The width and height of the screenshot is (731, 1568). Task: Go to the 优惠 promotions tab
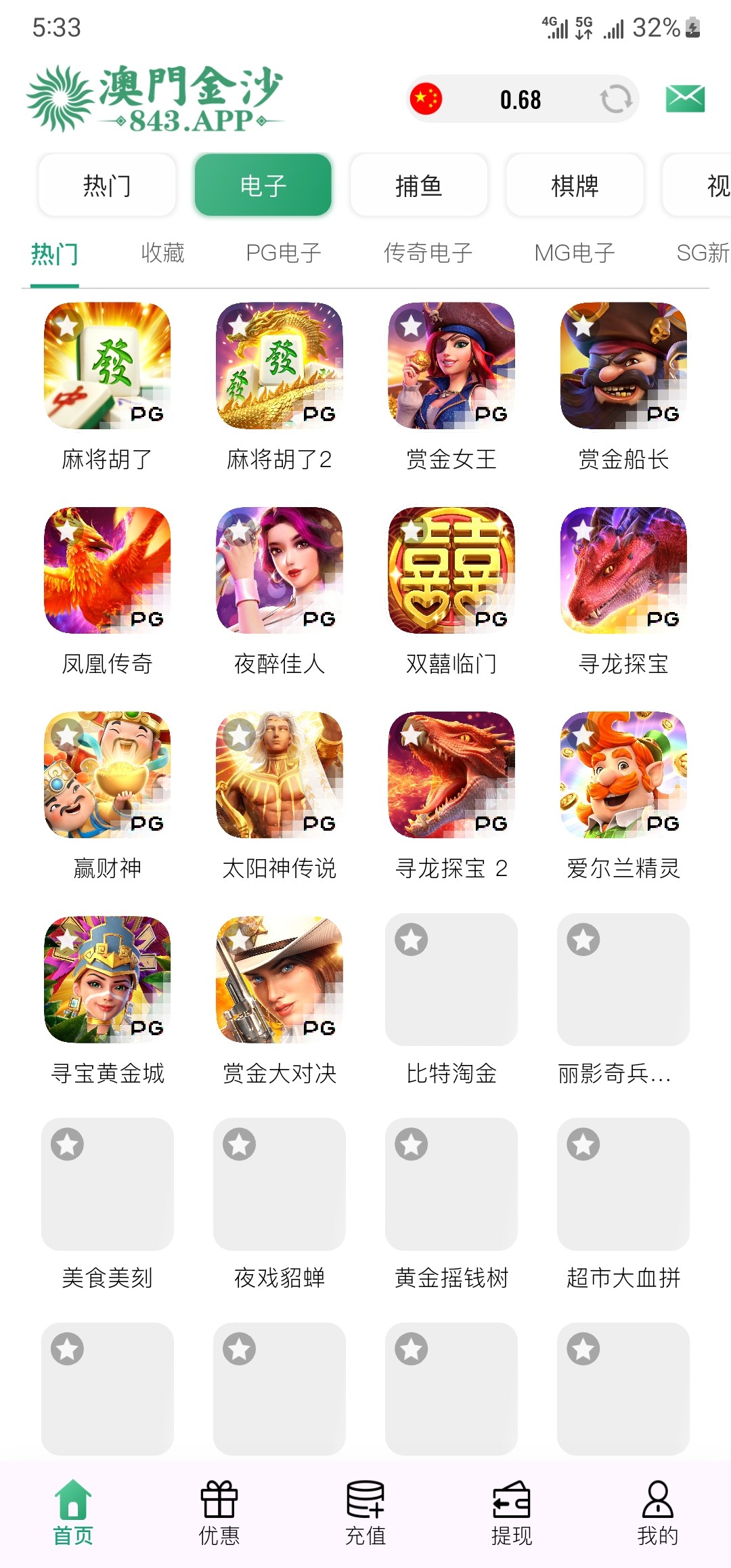click(x=219, y=1513)
